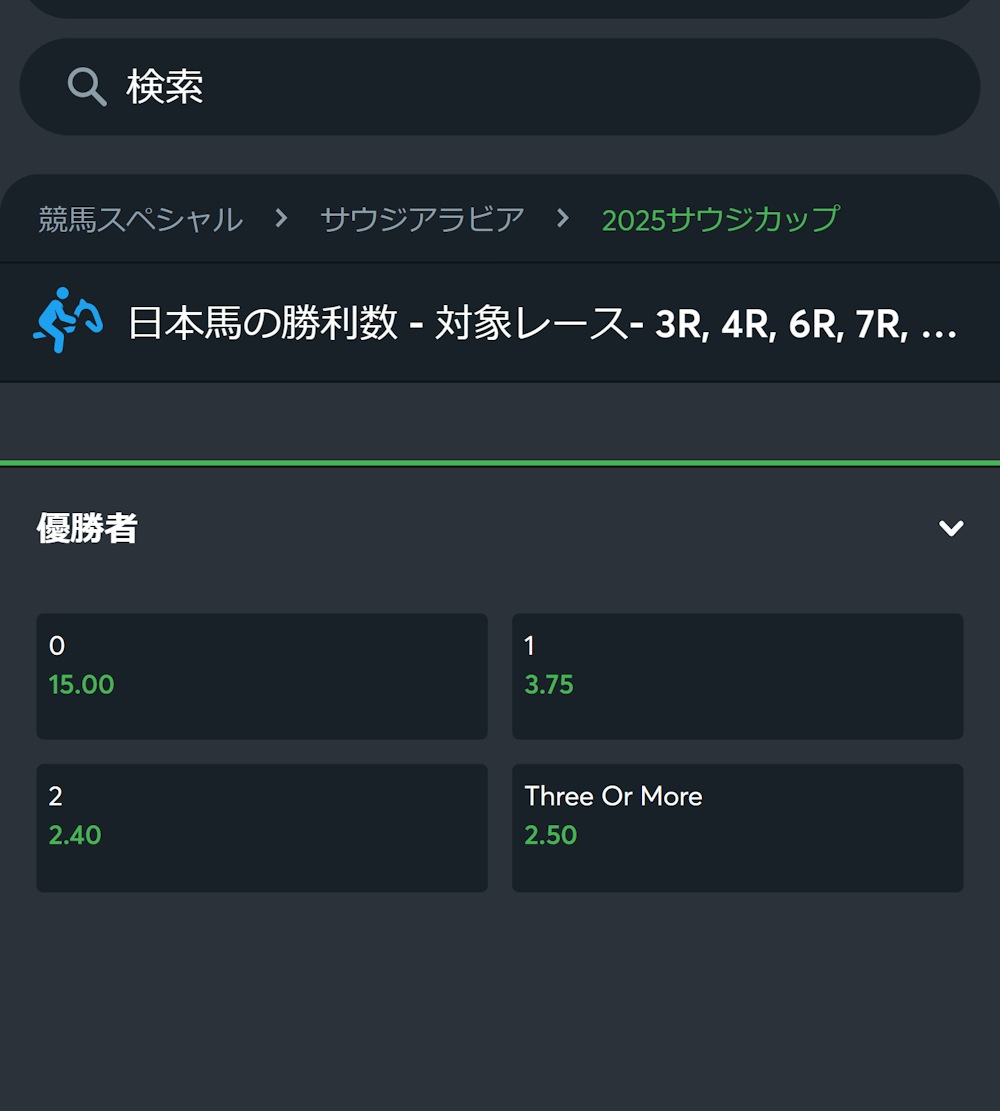
Task: Click the magnifying glass search icon
Action: 86,87
